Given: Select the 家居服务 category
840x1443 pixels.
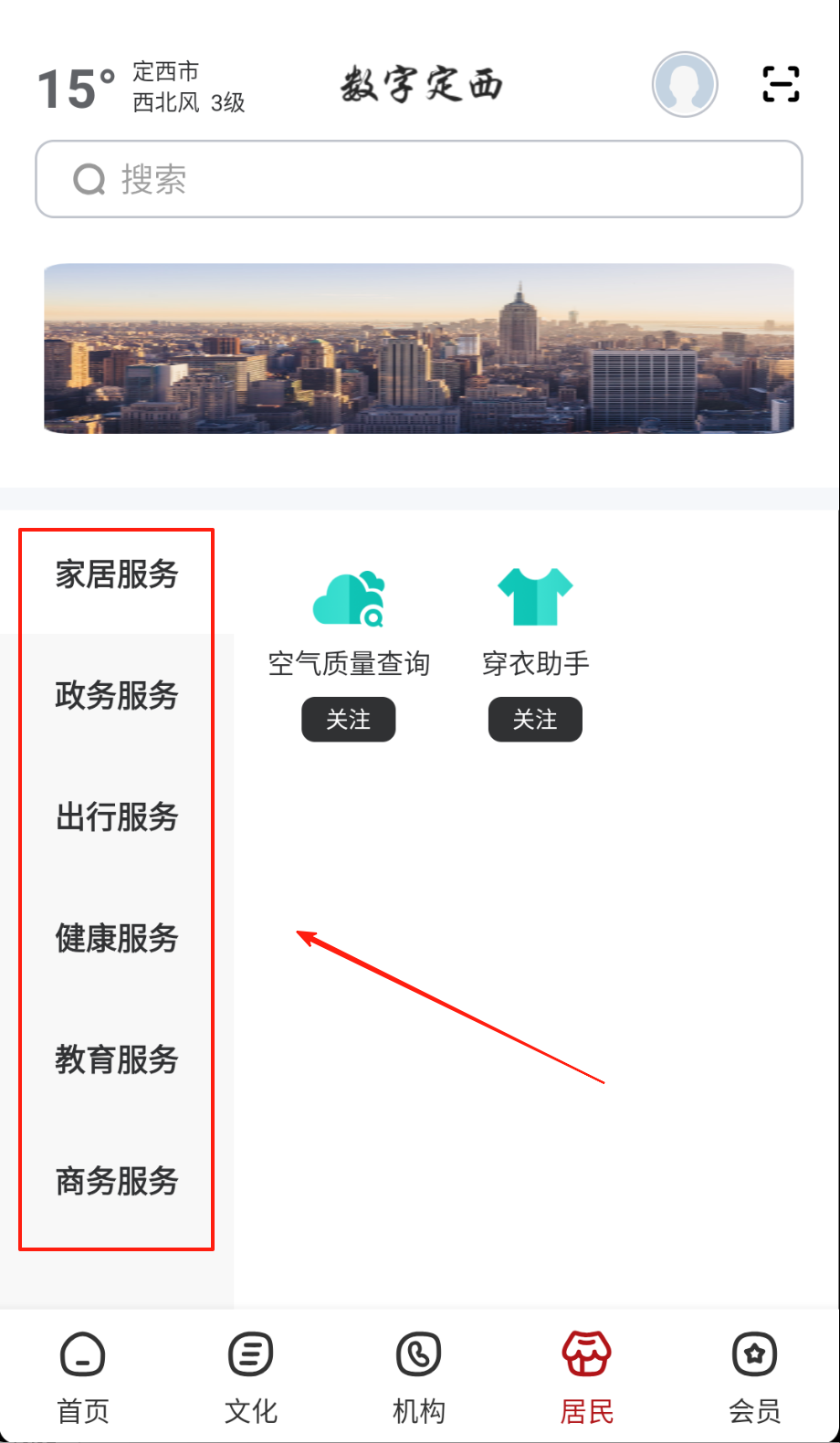Looking at the screenshot, I should [x=117, y=574].
